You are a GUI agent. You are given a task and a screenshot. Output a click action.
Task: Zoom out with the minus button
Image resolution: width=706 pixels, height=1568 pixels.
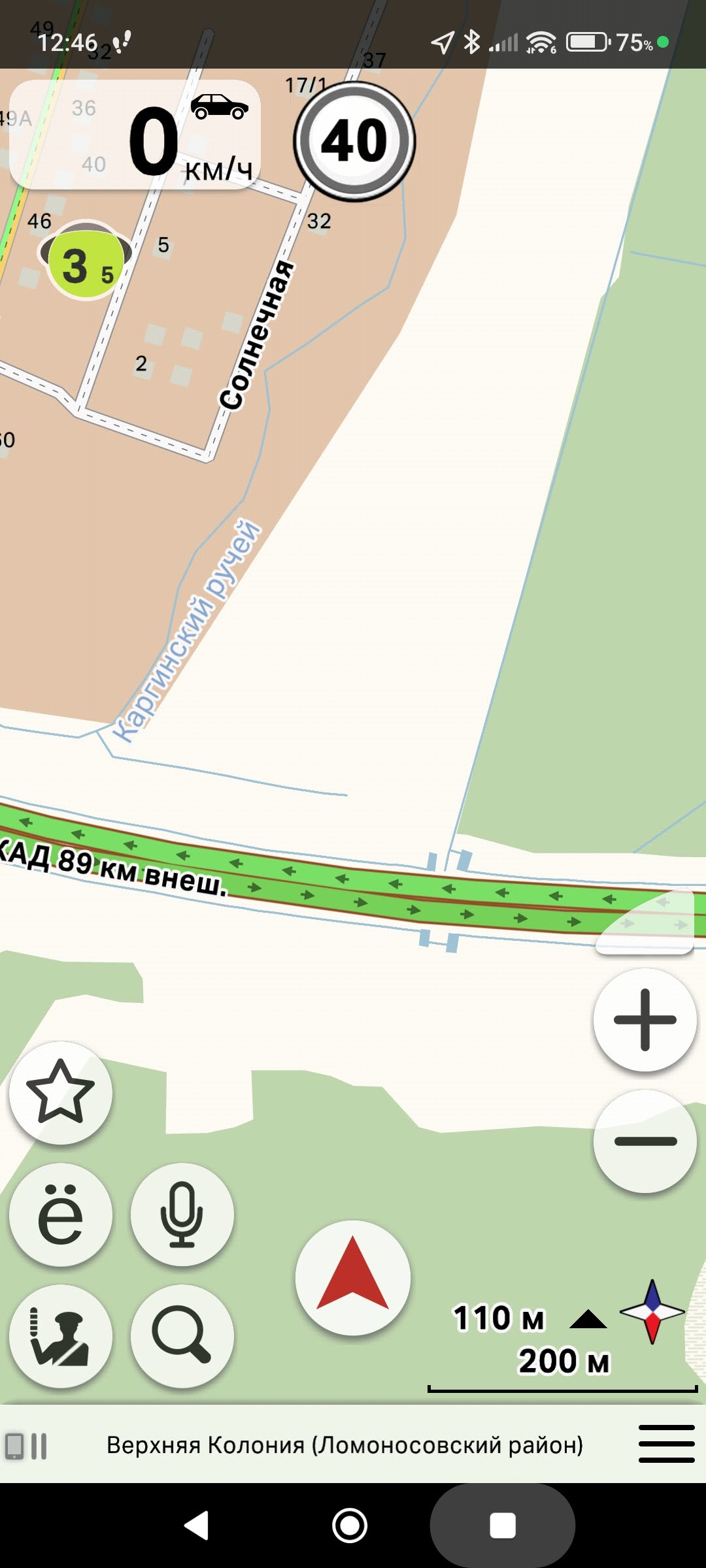pos(645,1141)
